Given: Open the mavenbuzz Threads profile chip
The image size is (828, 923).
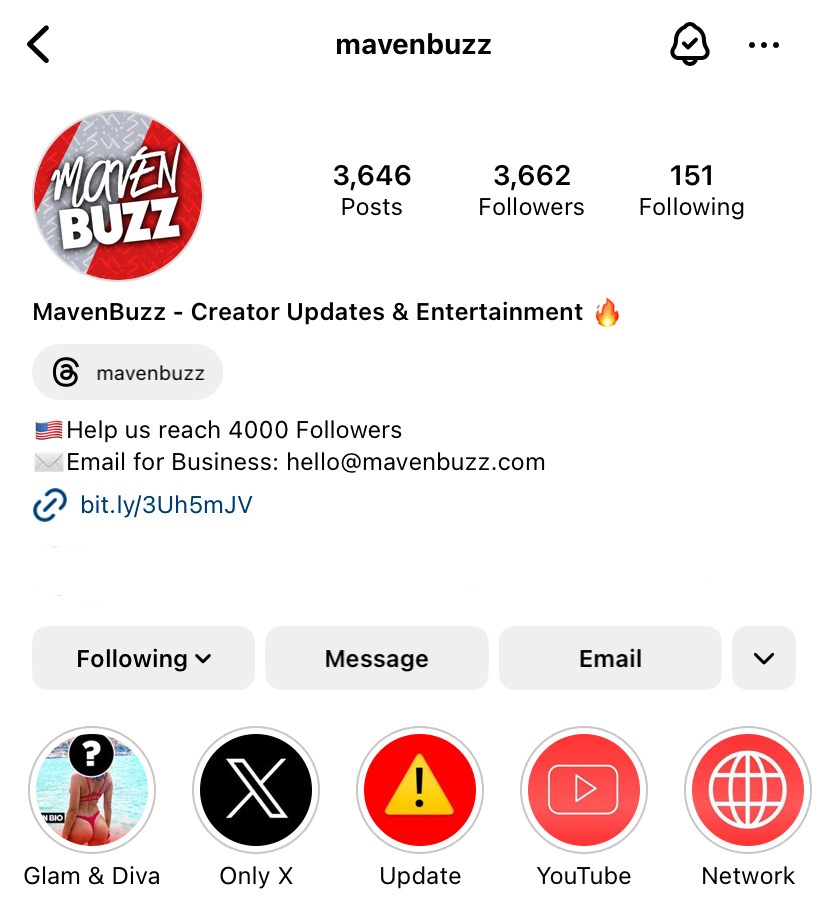Looking at the screenshot, I should click(128, 373).
